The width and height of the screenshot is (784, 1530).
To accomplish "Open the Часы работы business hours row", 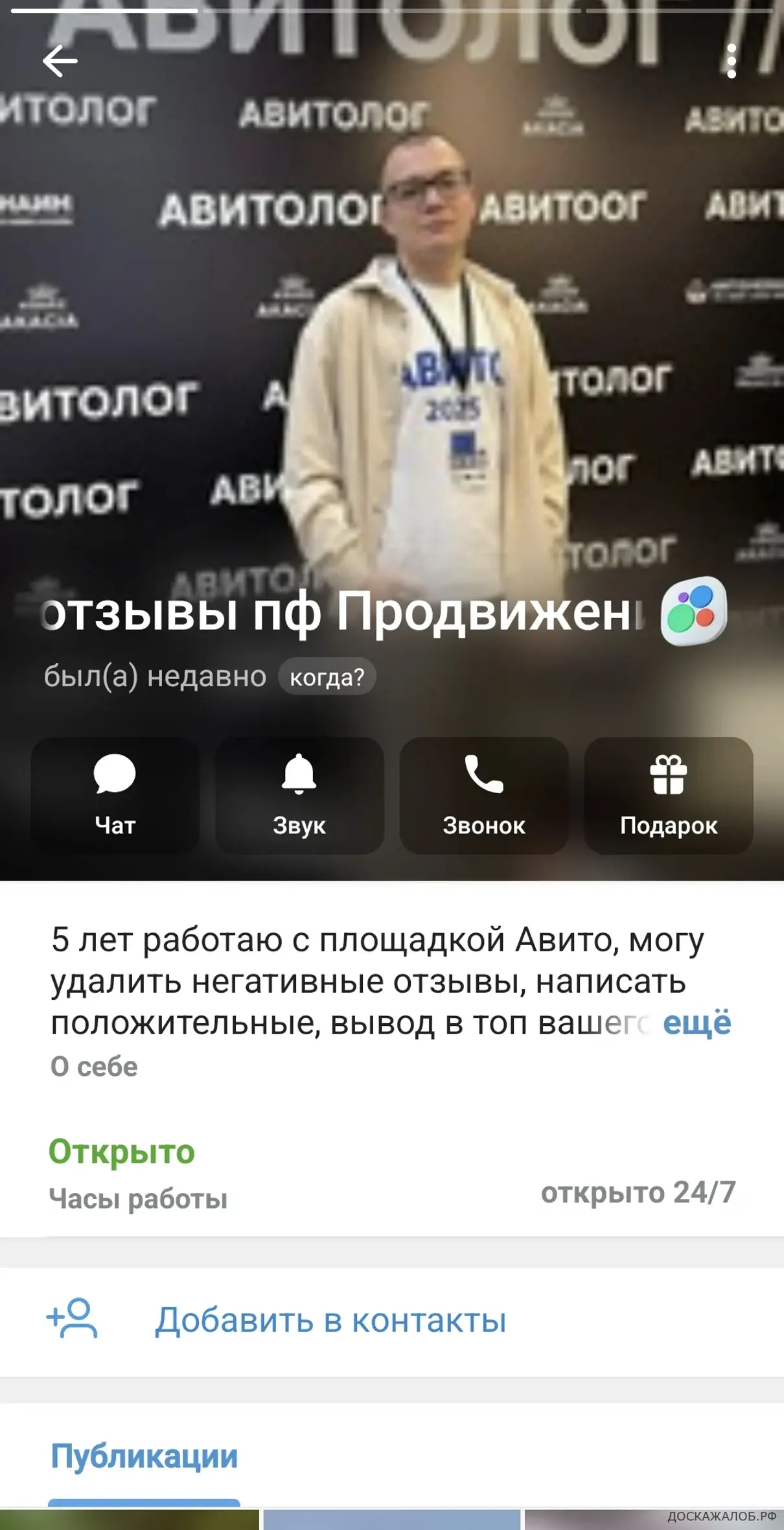I will click(x=391, y=1174).
